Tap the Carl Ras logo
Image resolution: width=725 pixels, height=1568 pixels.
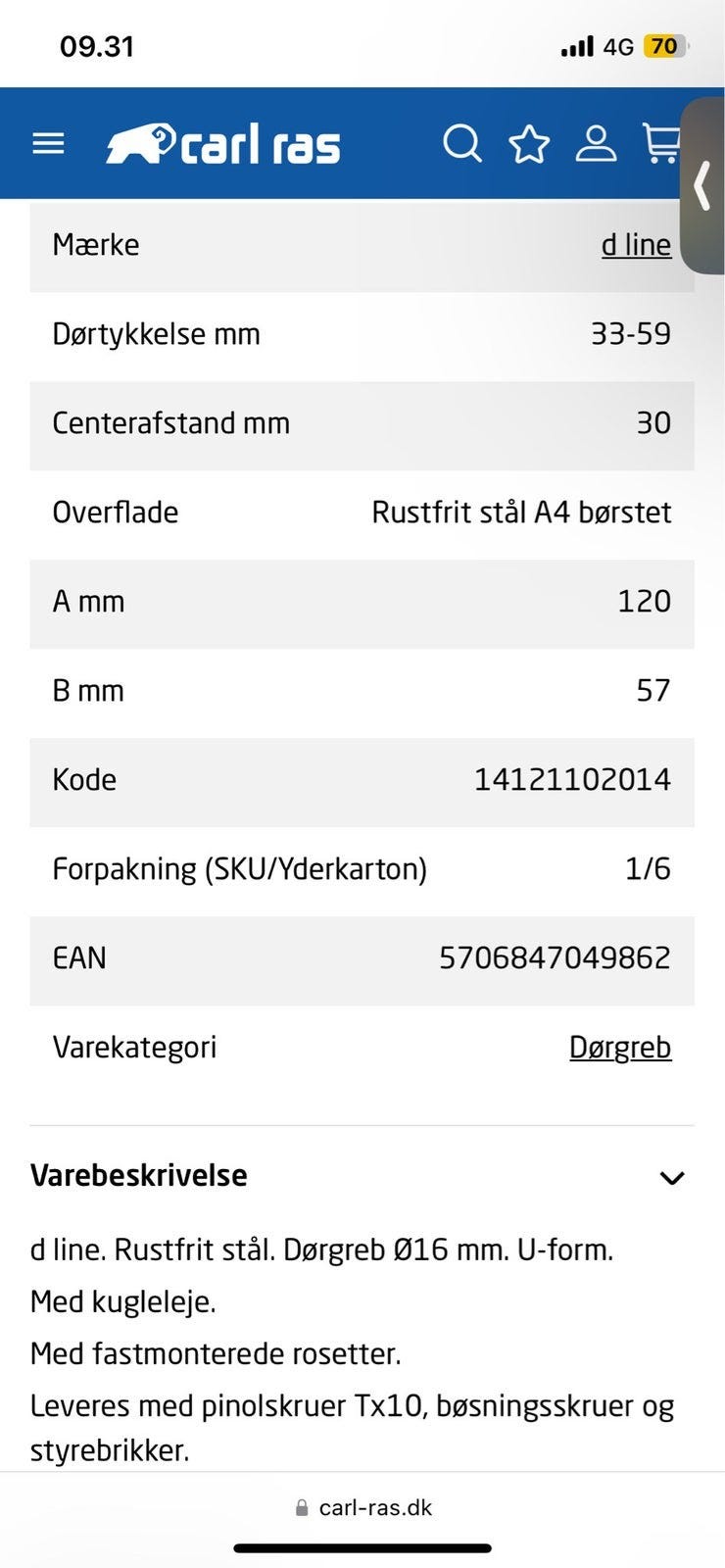[x=223, y=144]
